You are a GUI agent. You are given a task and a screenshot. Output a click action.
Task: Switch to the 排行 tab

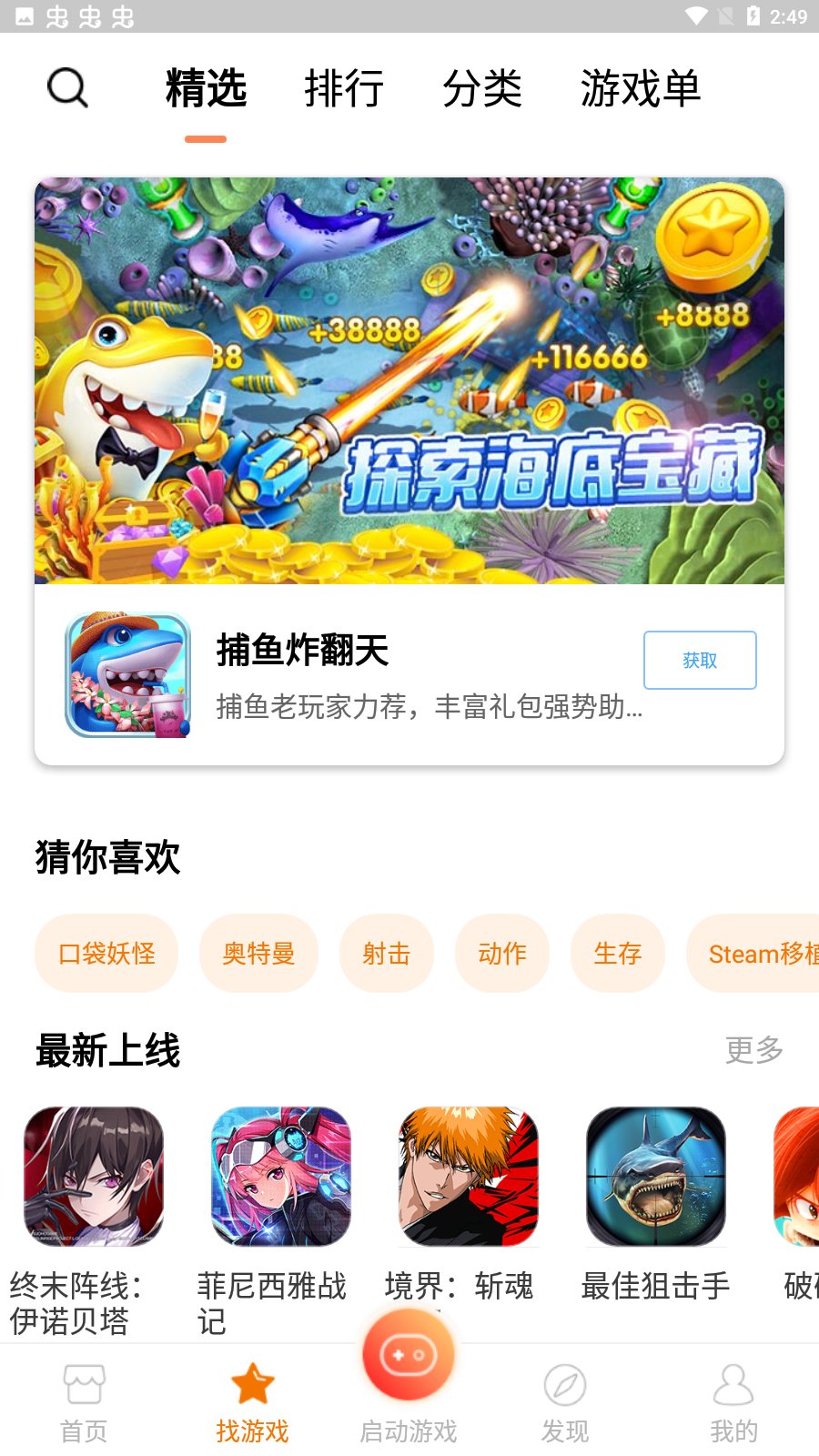pos(344,88)
